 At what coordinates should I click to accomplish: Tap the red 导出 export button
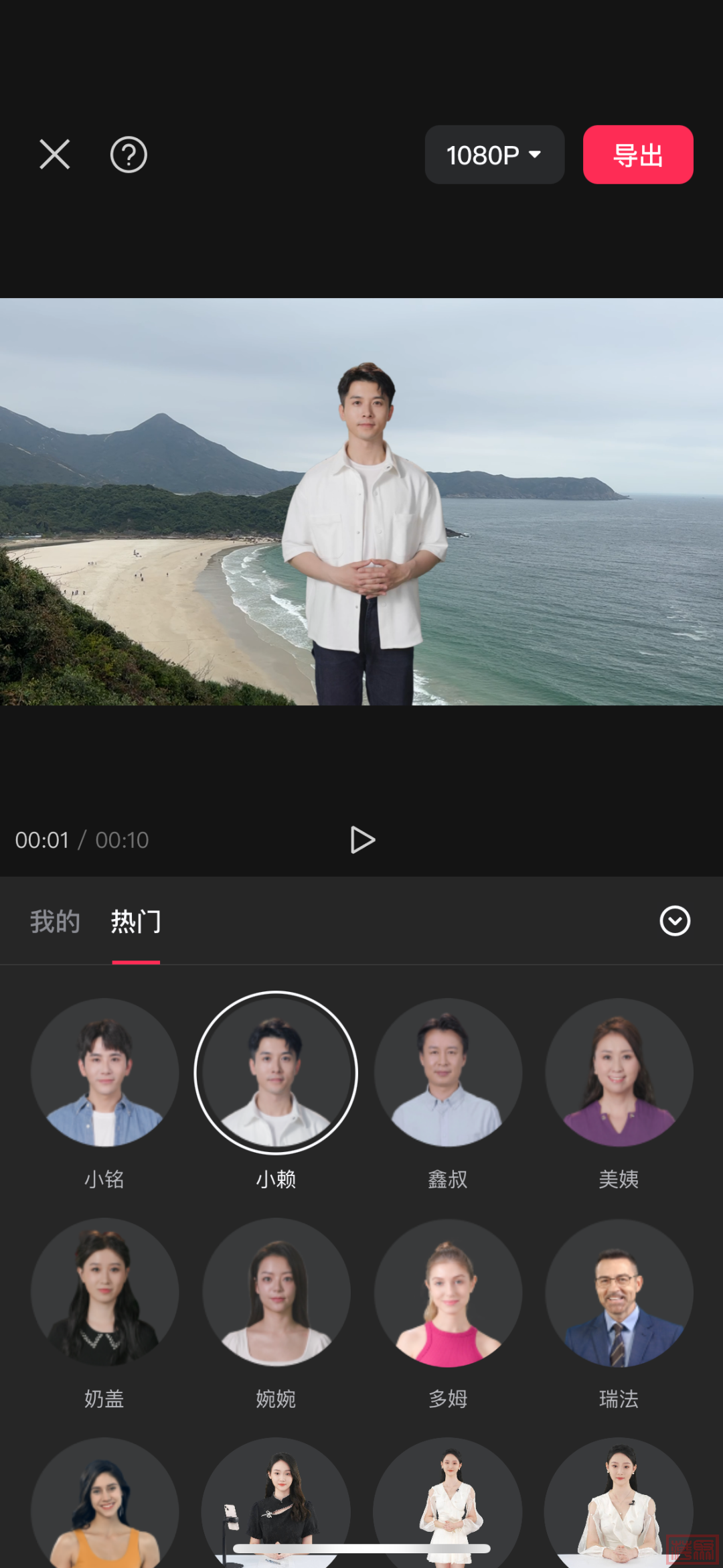637,155
